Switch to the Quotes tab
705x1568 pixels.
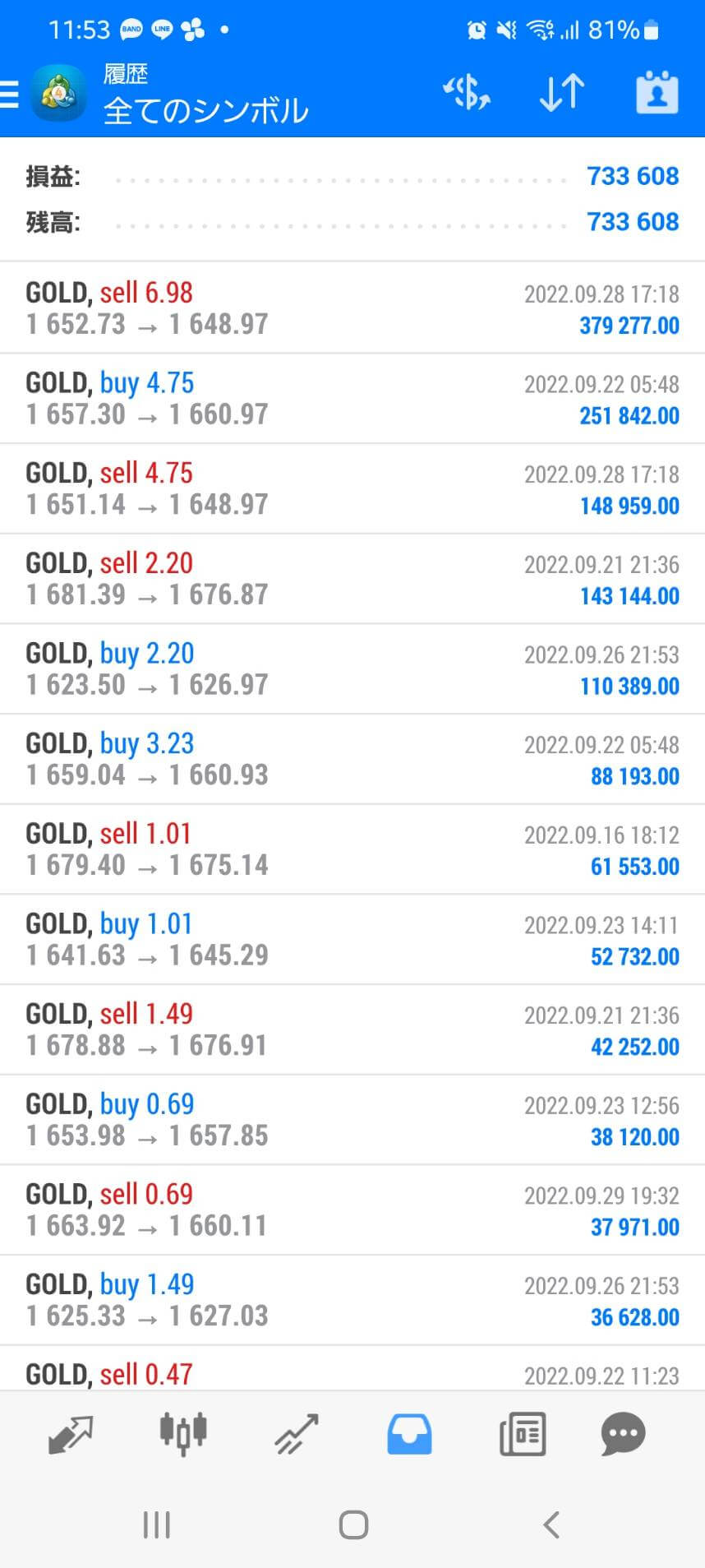click(x=71, y=1435)
